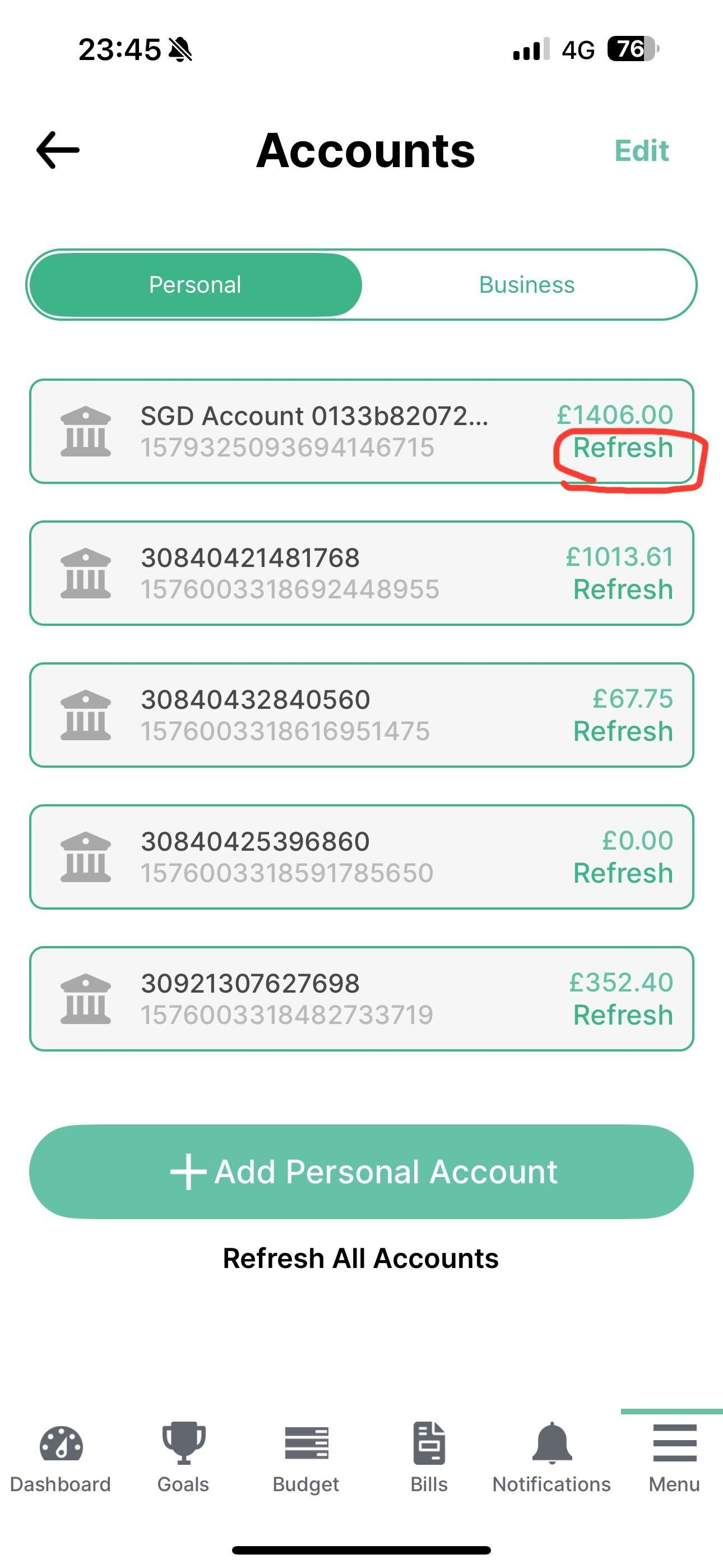Open the Menu tab

pos(674,1459)
